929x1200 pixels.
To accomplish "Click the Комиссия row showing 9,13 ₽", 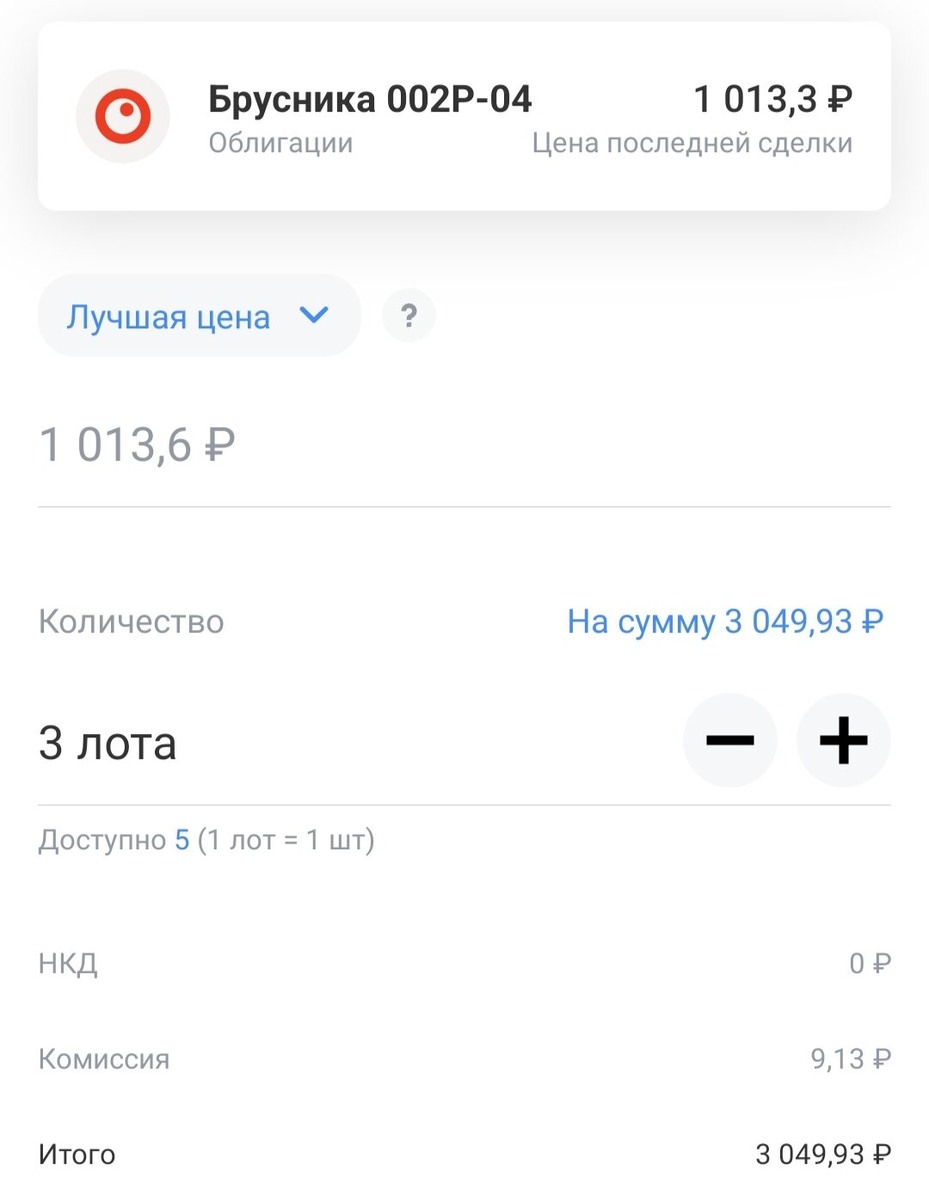I will point(465,1058).
